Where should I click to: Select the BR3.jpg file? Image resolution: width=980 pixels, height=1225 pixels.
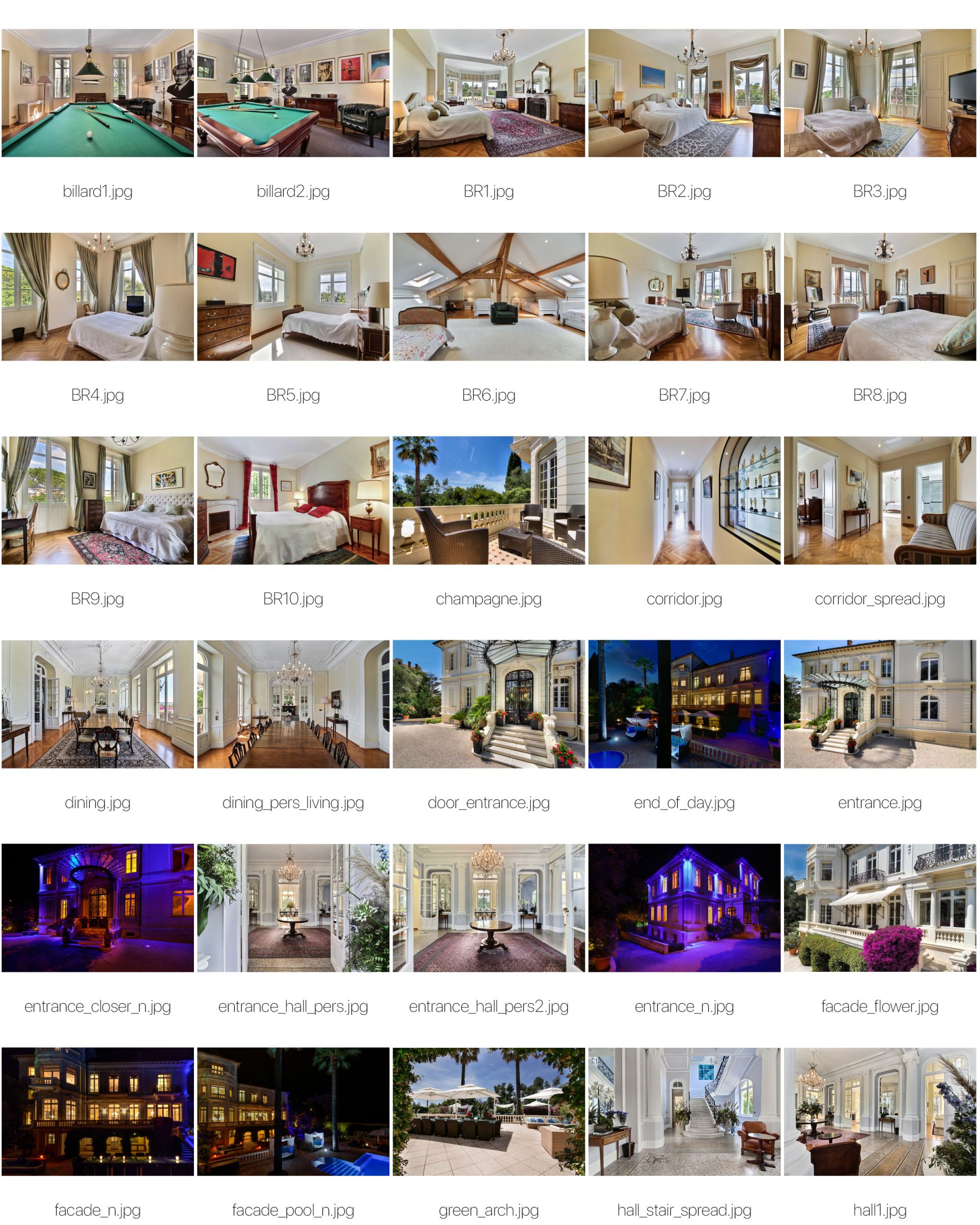coord(879,93)
